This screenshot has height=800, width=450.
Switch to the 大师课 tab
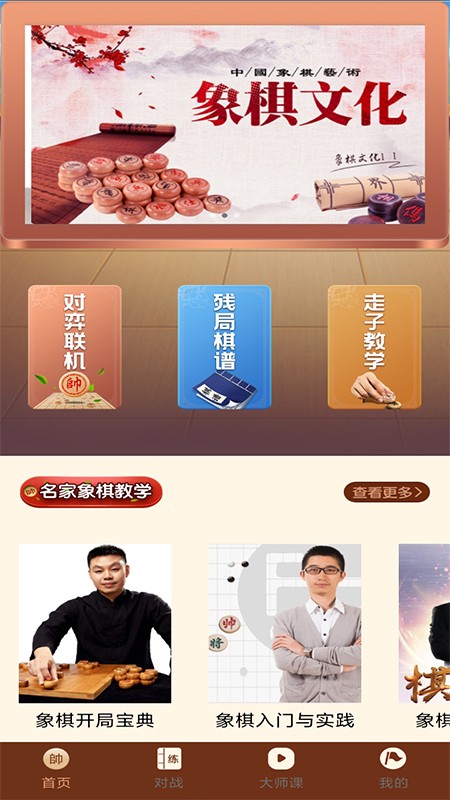(x=281, y=768)
